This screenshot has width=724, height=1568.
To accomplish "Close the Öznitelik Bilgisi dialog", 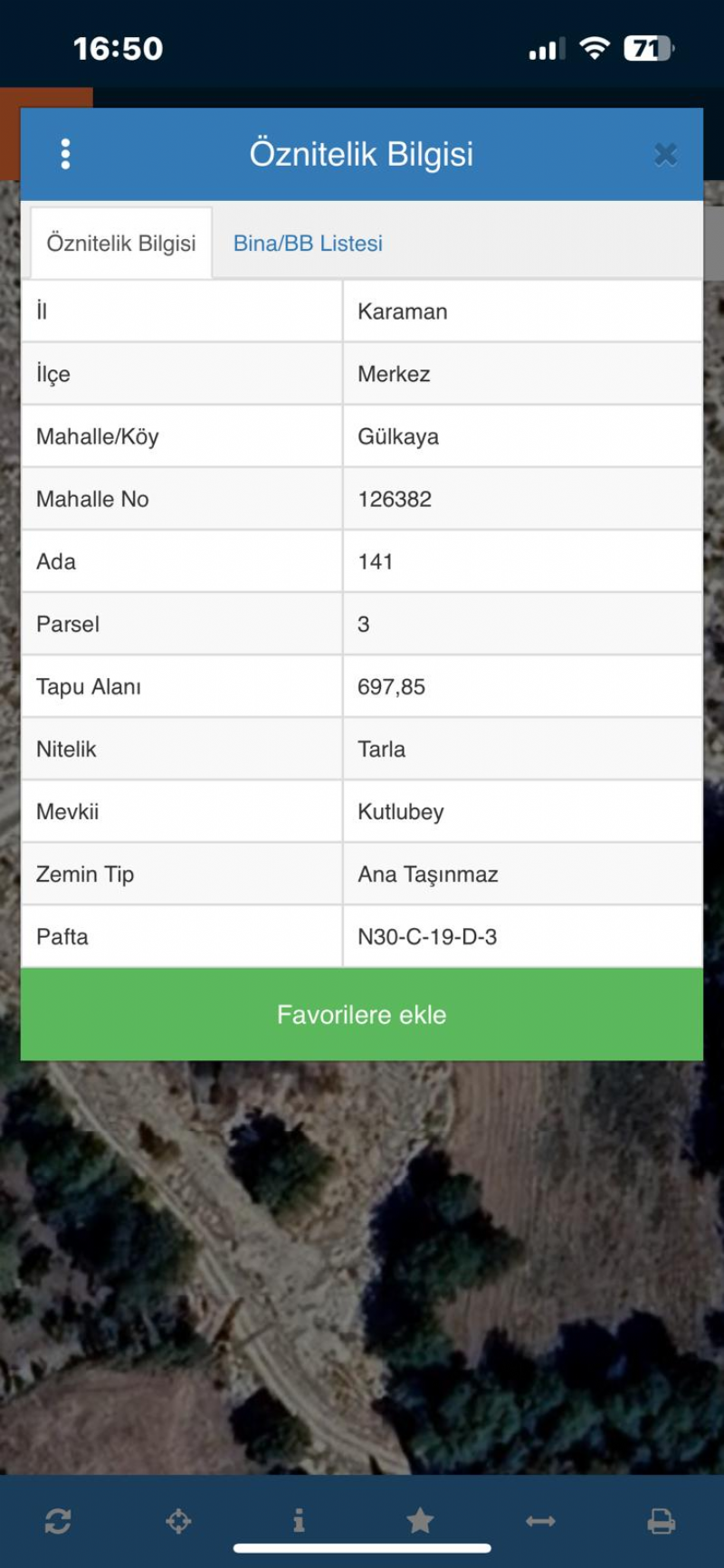I will click(x=665, y=155).
